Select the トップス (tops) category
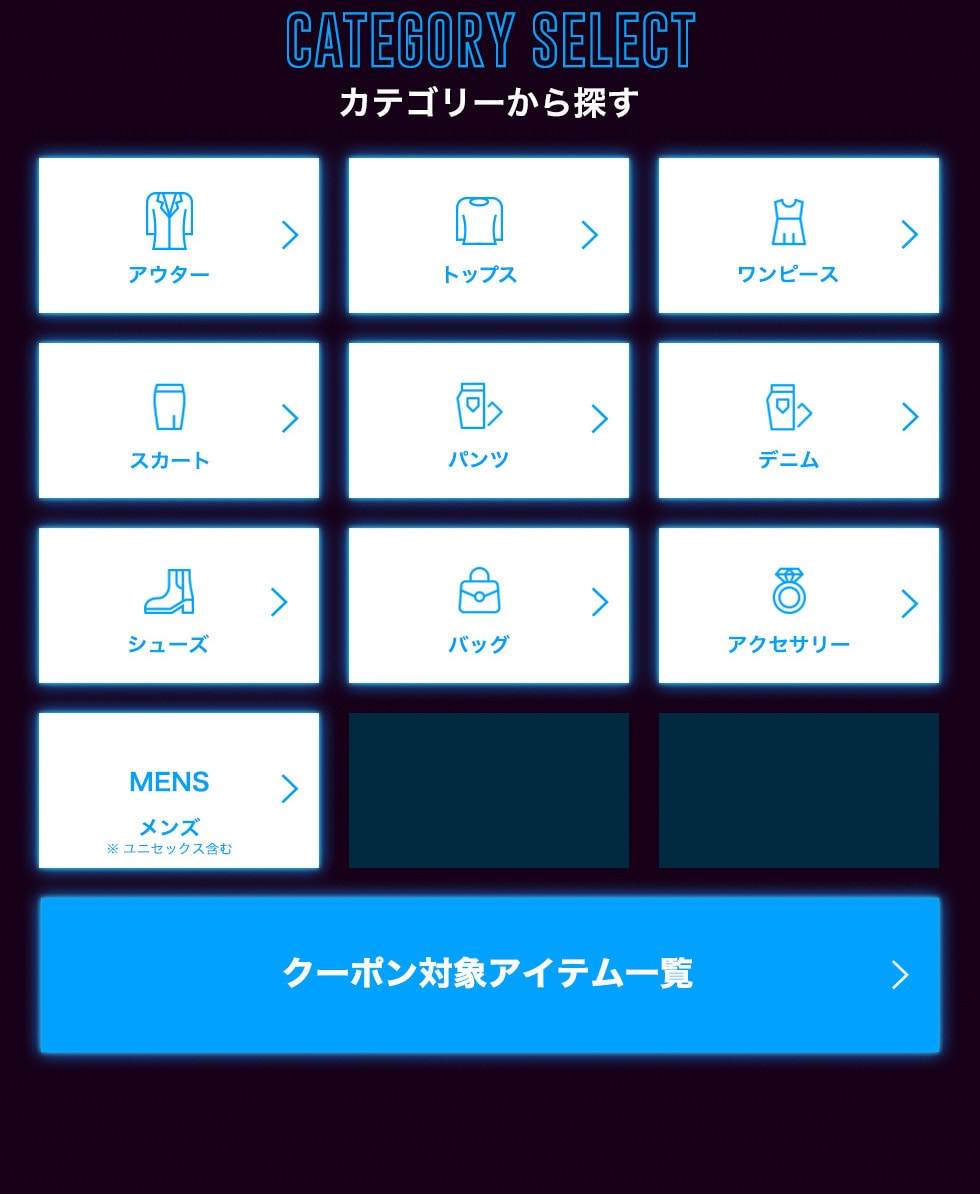This screenshot has width=980, height=1194. 489,236
